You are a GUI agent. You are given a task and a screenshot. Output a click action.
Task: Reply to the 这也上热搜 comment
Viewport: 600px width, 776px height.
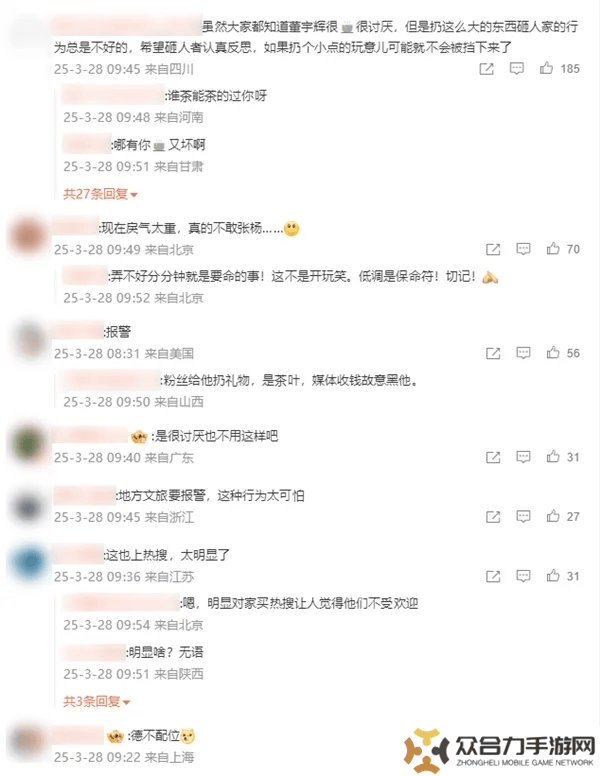point(523,577)
